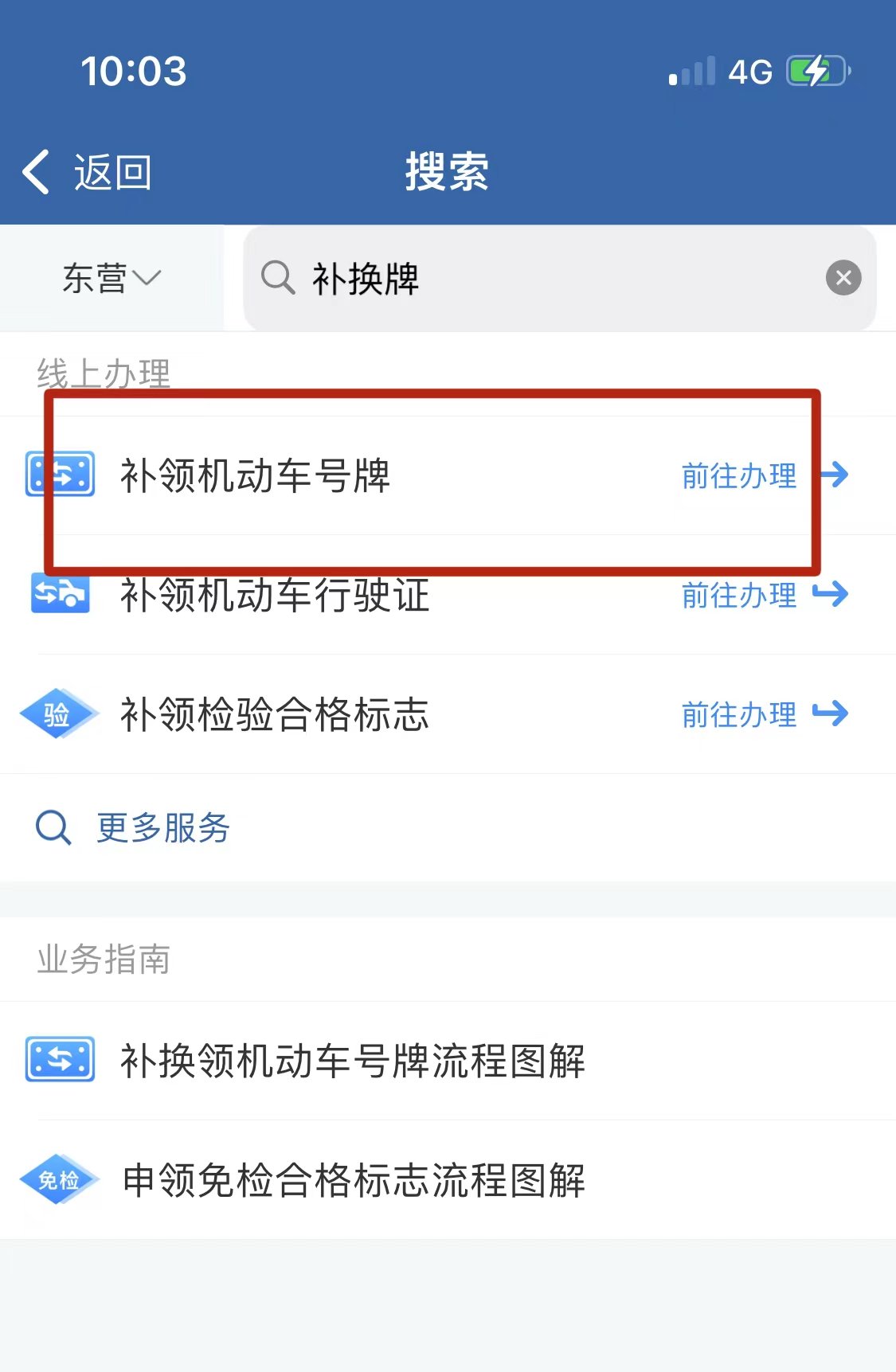Tap the search field containing 补换牌
The height and width of the screenshot is (1372, 896).
pyautogui.click(x=559, y=278)
